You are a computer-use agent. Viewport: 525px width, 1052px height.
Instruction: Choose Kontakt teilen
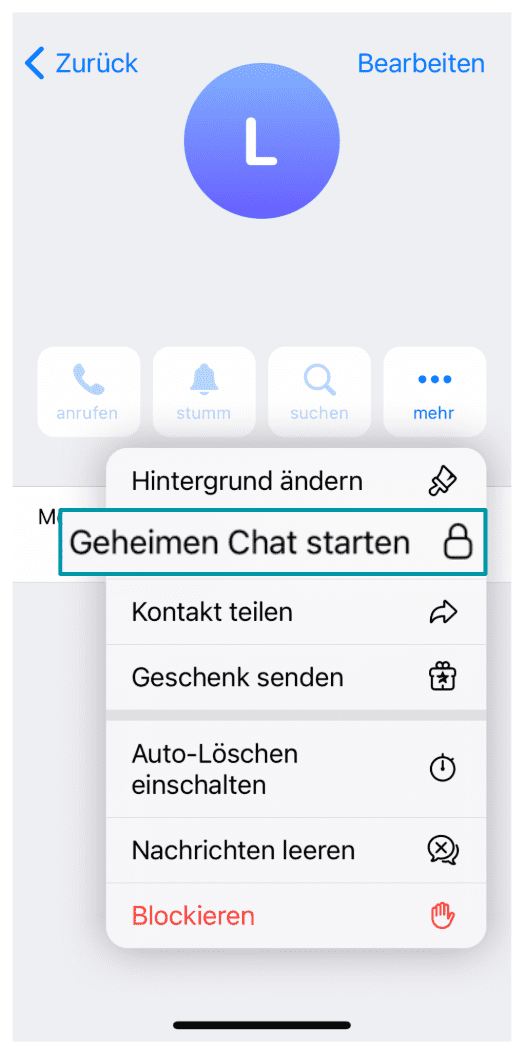point(296,612)
